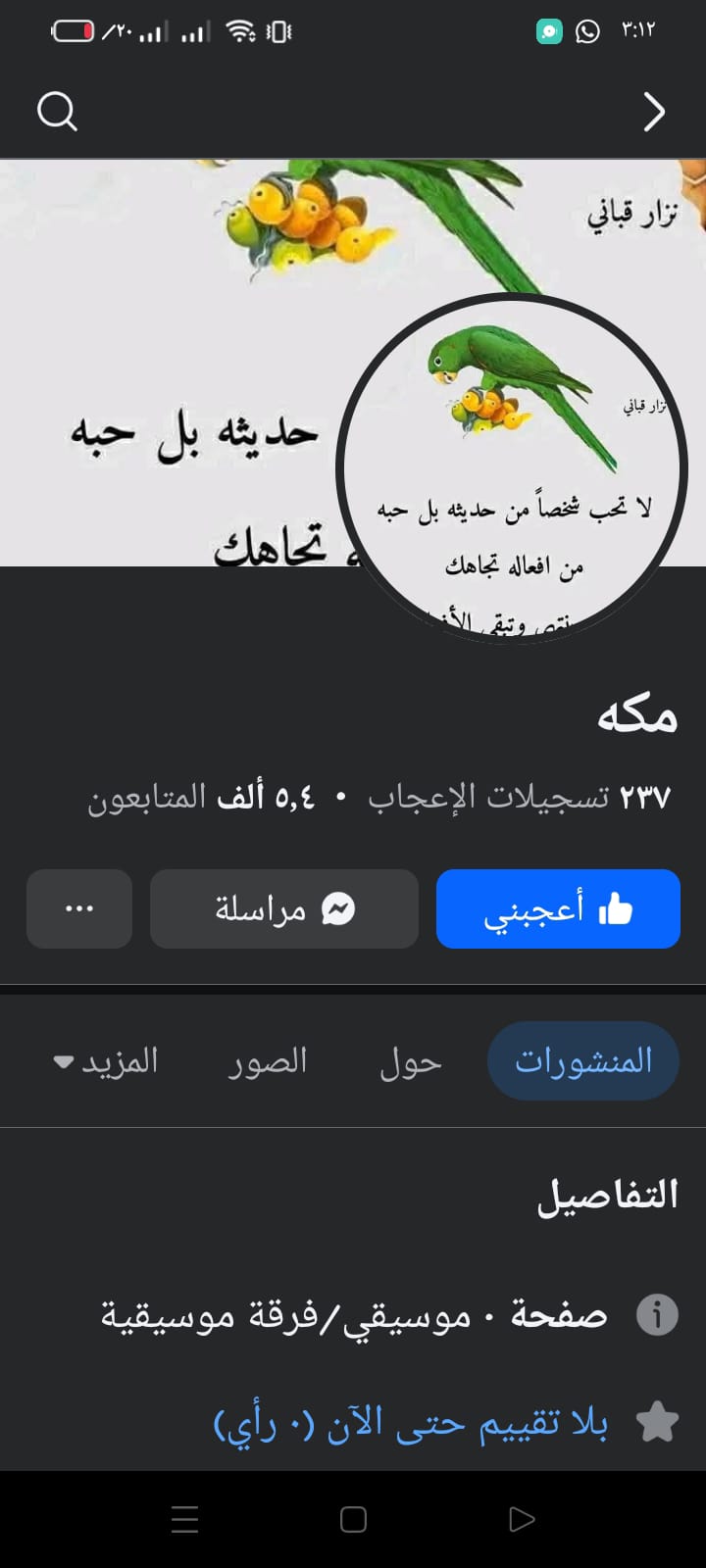This screenshot has height=1568, width=706.
Task: Open recent apps from navigation bar
Action: coord(184,1519)
